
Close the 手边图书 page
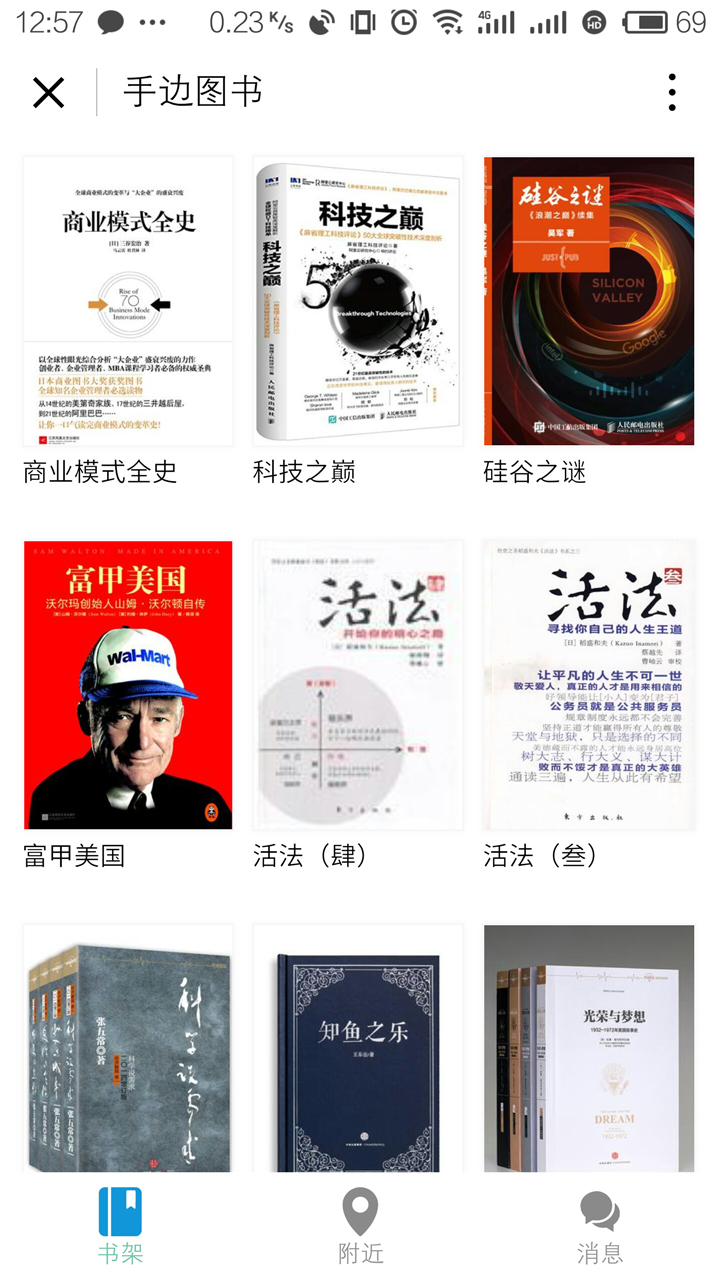coord(48,93)
